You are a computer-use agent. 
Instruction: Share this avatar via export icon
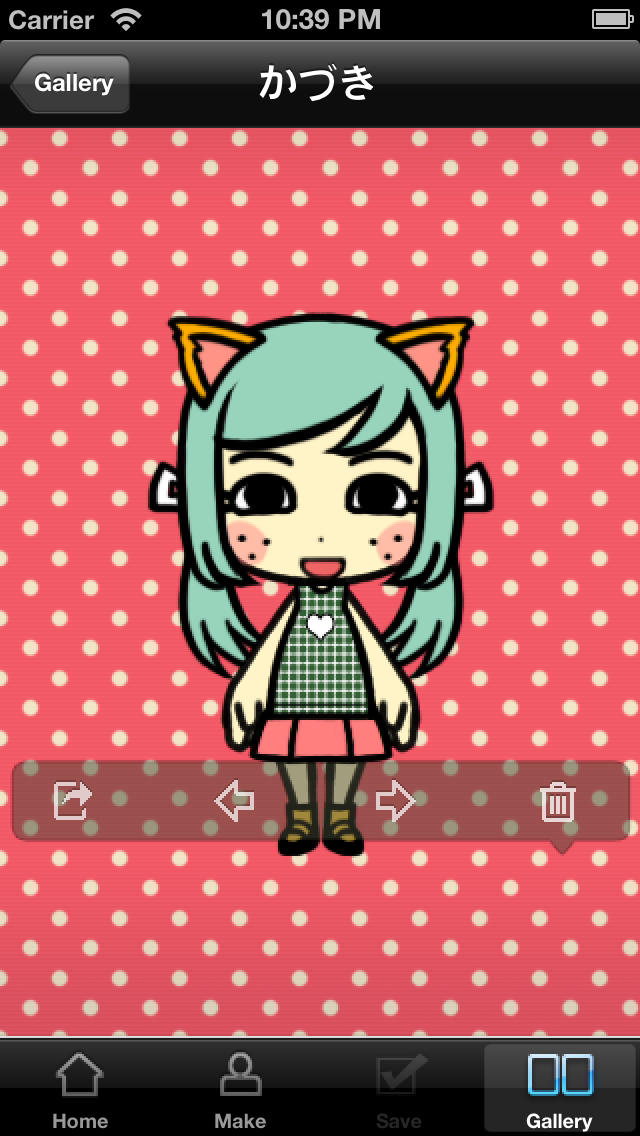(73, 801)
